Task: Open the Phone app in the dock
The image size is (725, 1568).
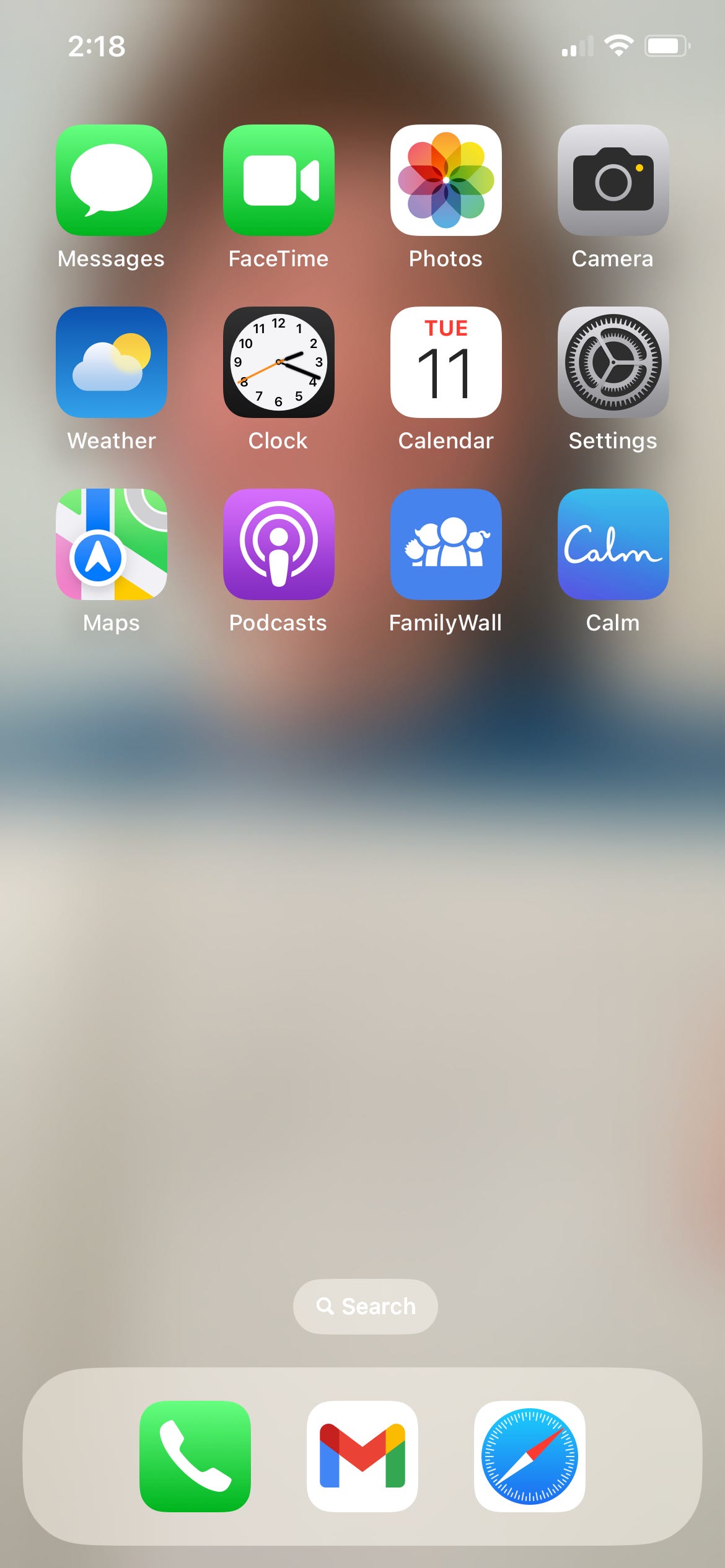Action: (x=195, y=1456)
